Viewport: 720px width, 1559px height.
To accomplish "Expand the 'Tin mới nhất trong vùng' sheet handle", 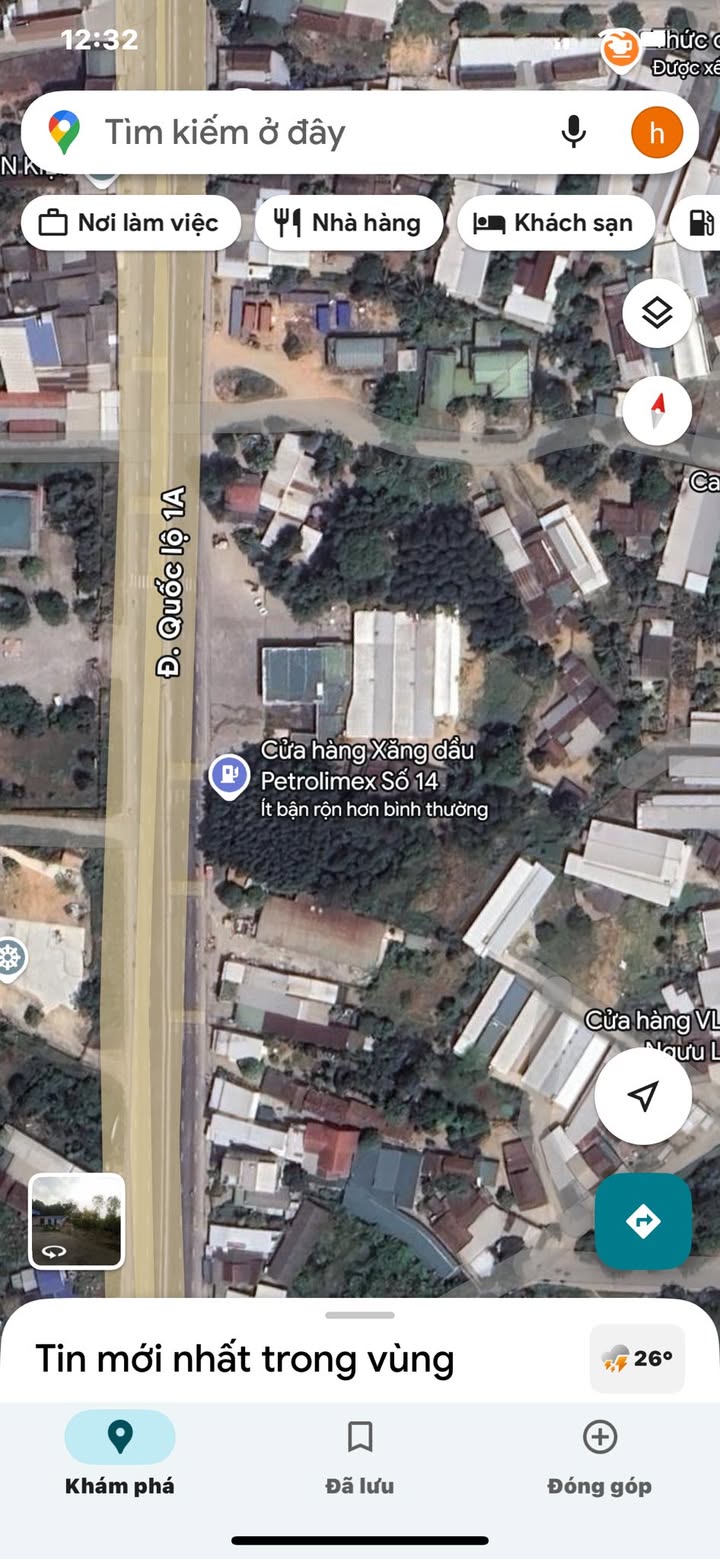I will tap(360, 1315).
